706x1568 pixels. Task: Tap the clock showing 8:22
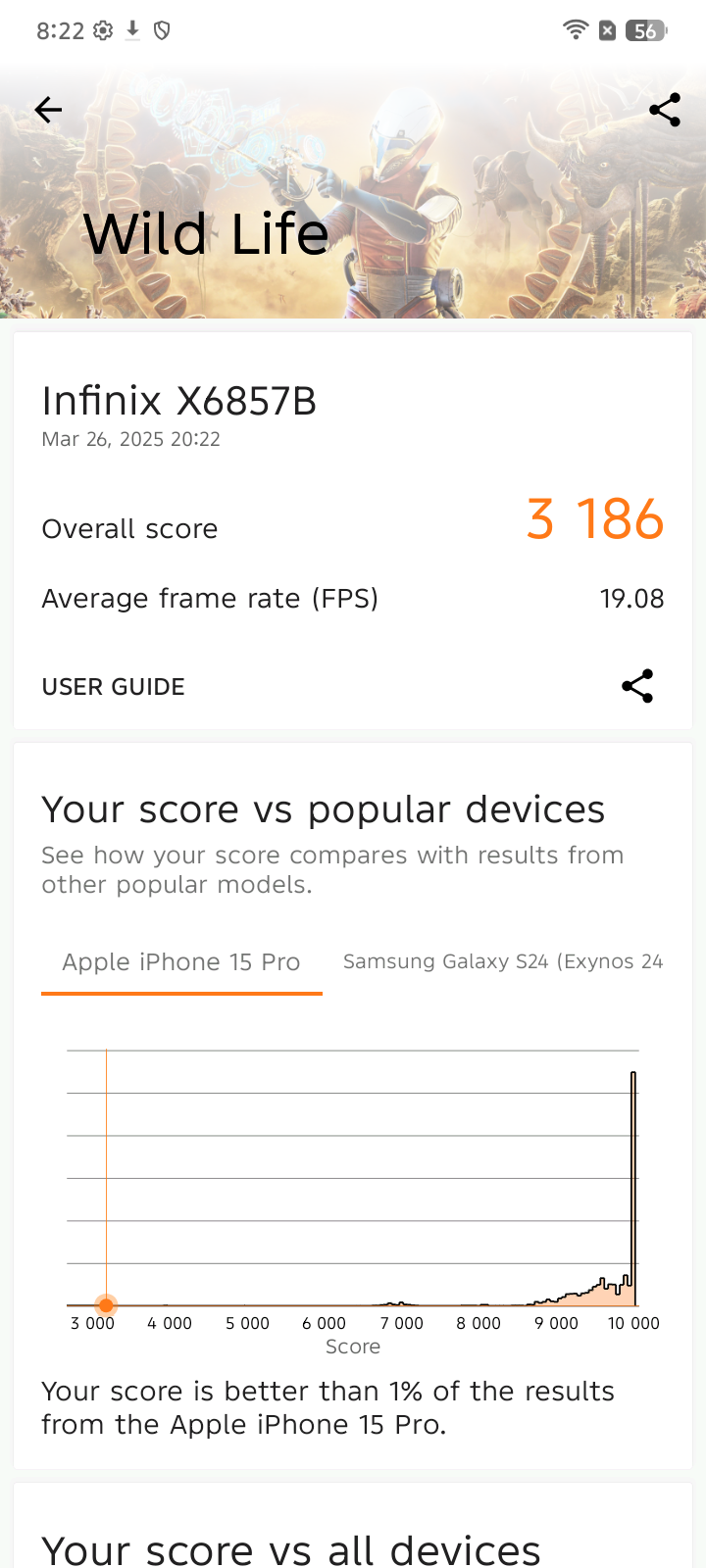coord(59,30)
